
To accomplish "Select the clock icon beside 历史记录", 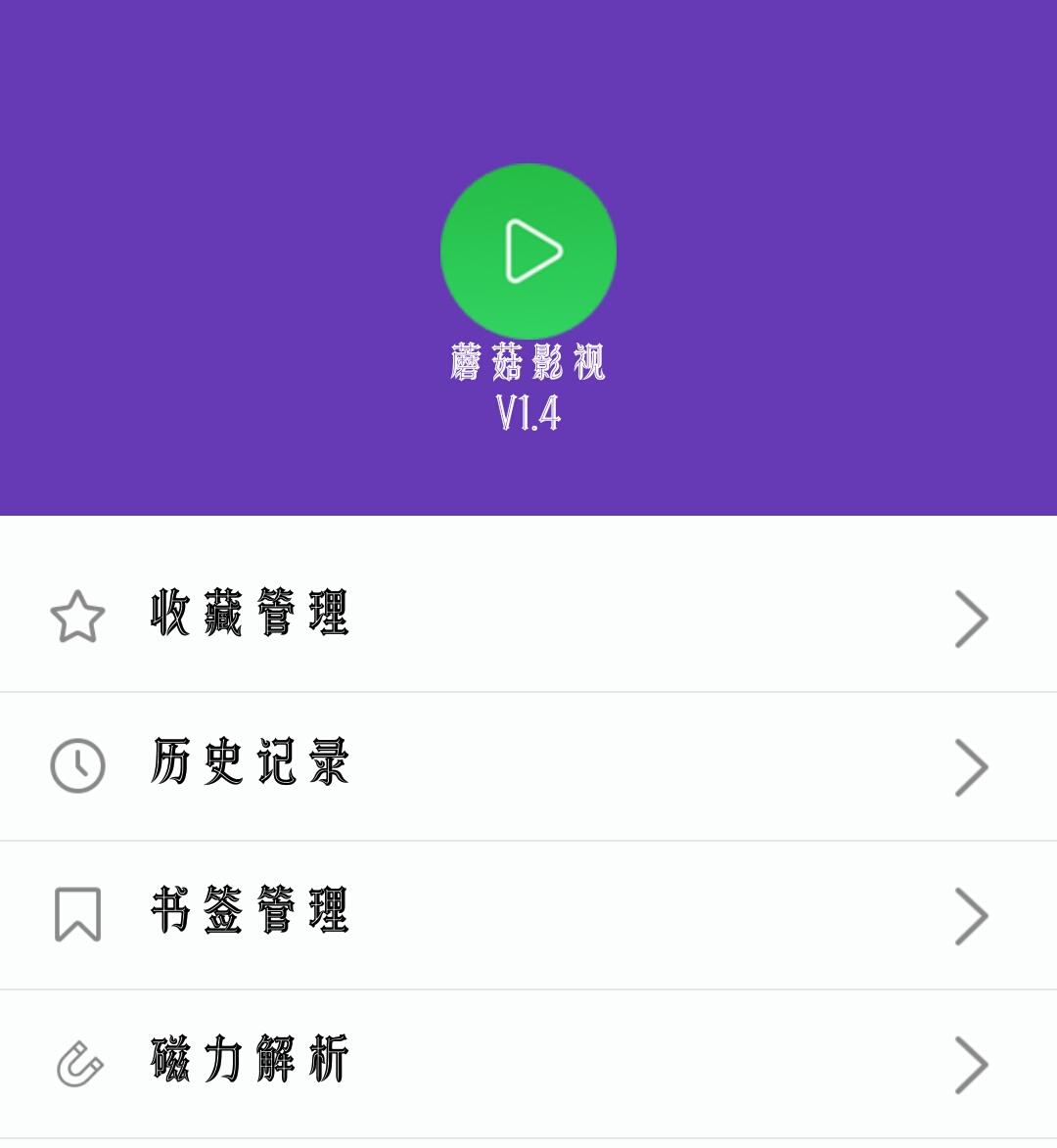I will tap(76, 766).
